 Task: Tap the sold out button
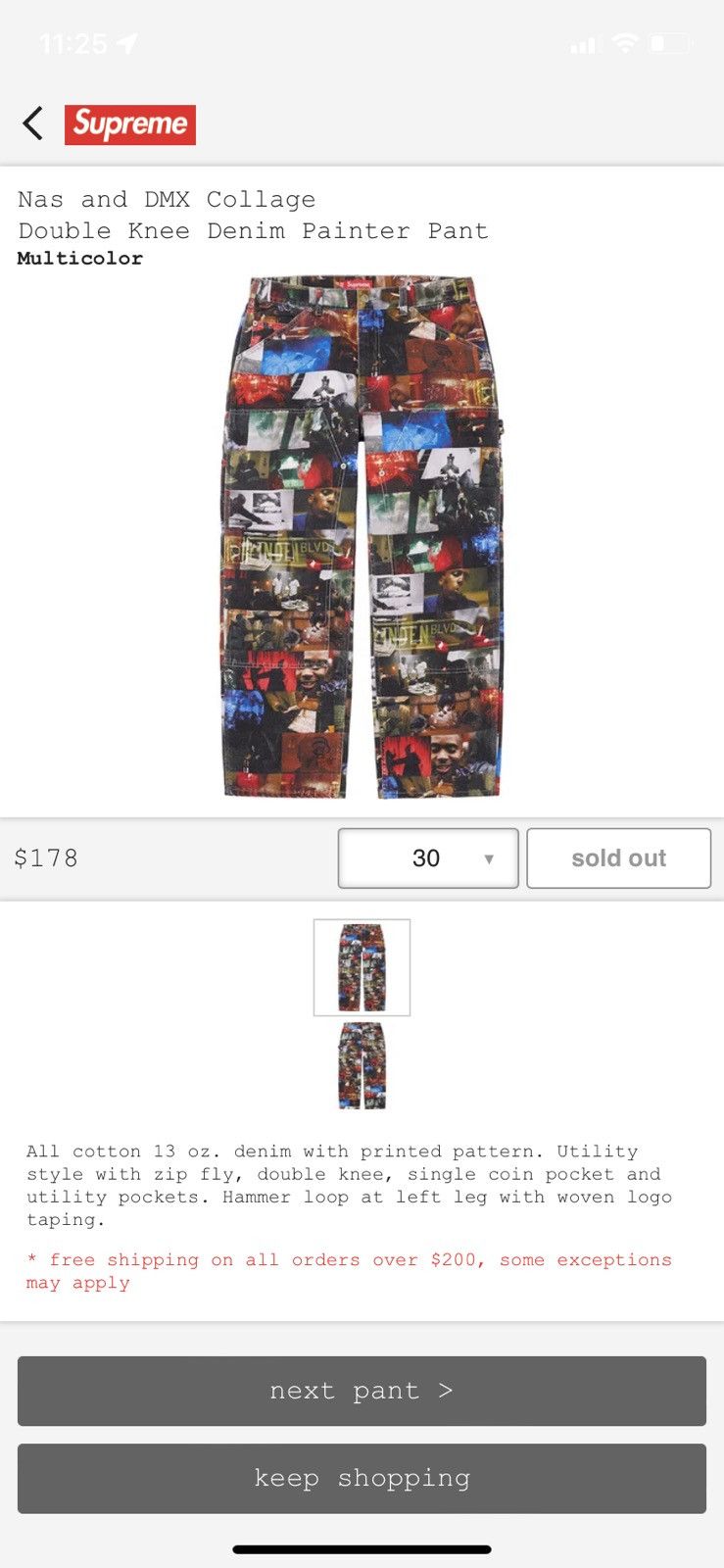tap(618, 858)
